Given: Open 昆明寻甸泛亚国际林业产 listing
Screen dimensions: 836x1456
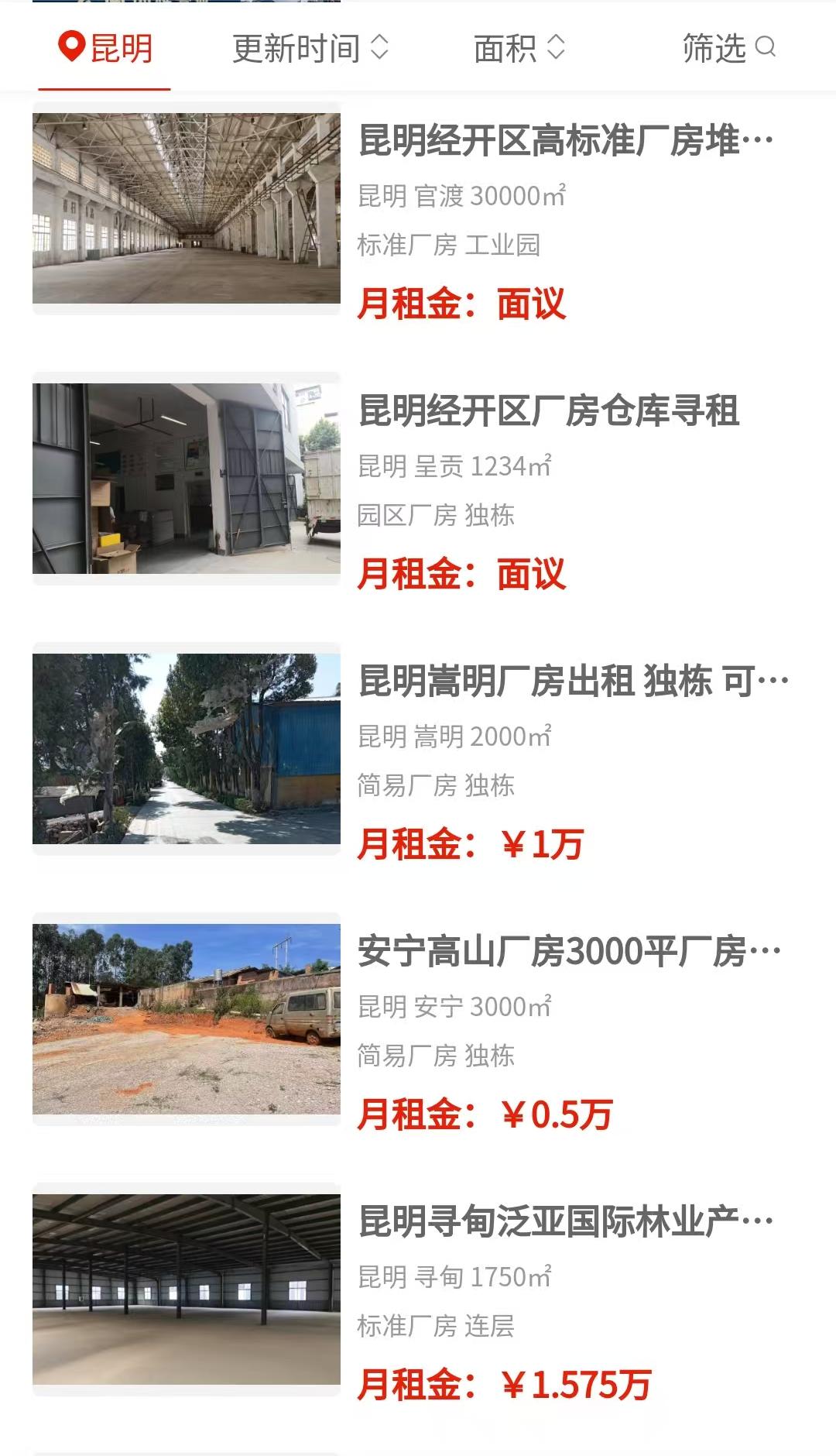Looking at the screenshot, I should point(565,1222).
